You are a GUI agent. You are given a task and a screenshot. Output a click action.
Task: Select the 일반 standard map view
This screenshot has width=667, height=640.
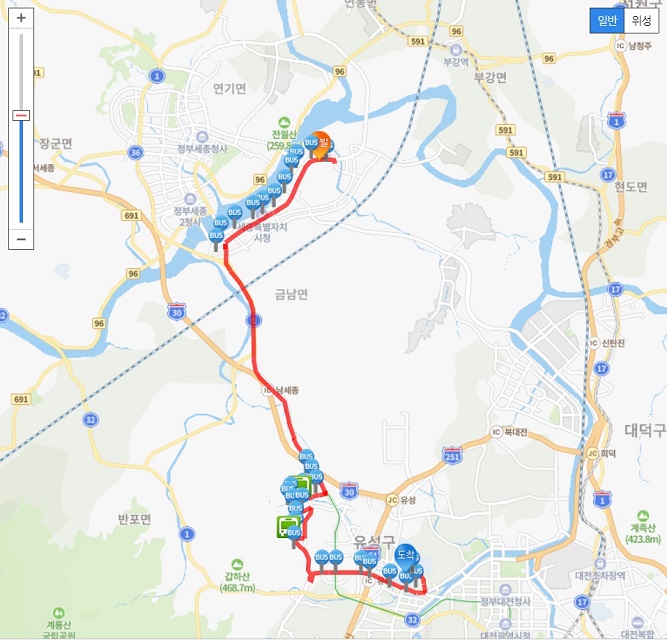point(607,20)
